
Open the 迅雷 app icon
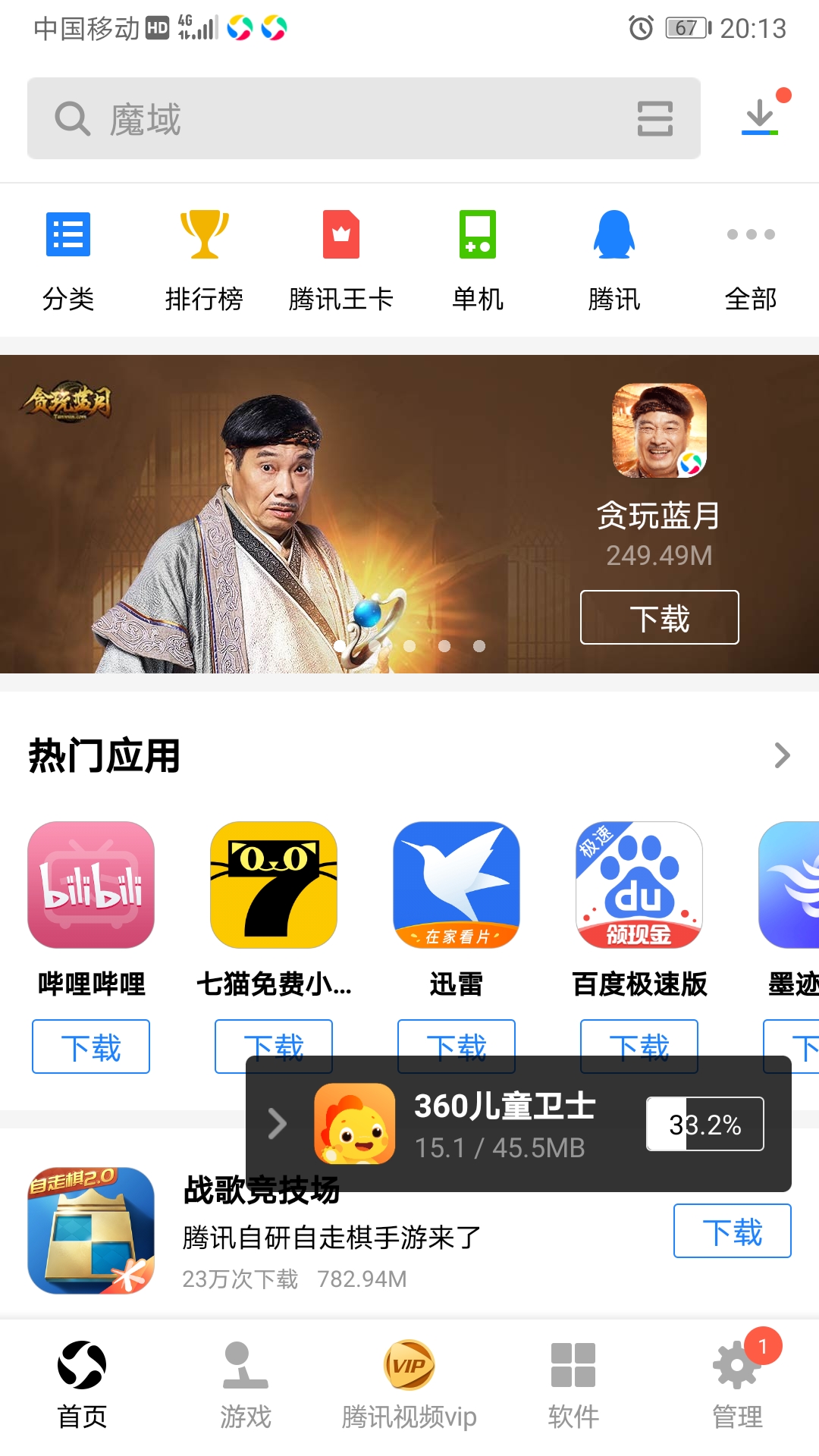coord(457,885)
